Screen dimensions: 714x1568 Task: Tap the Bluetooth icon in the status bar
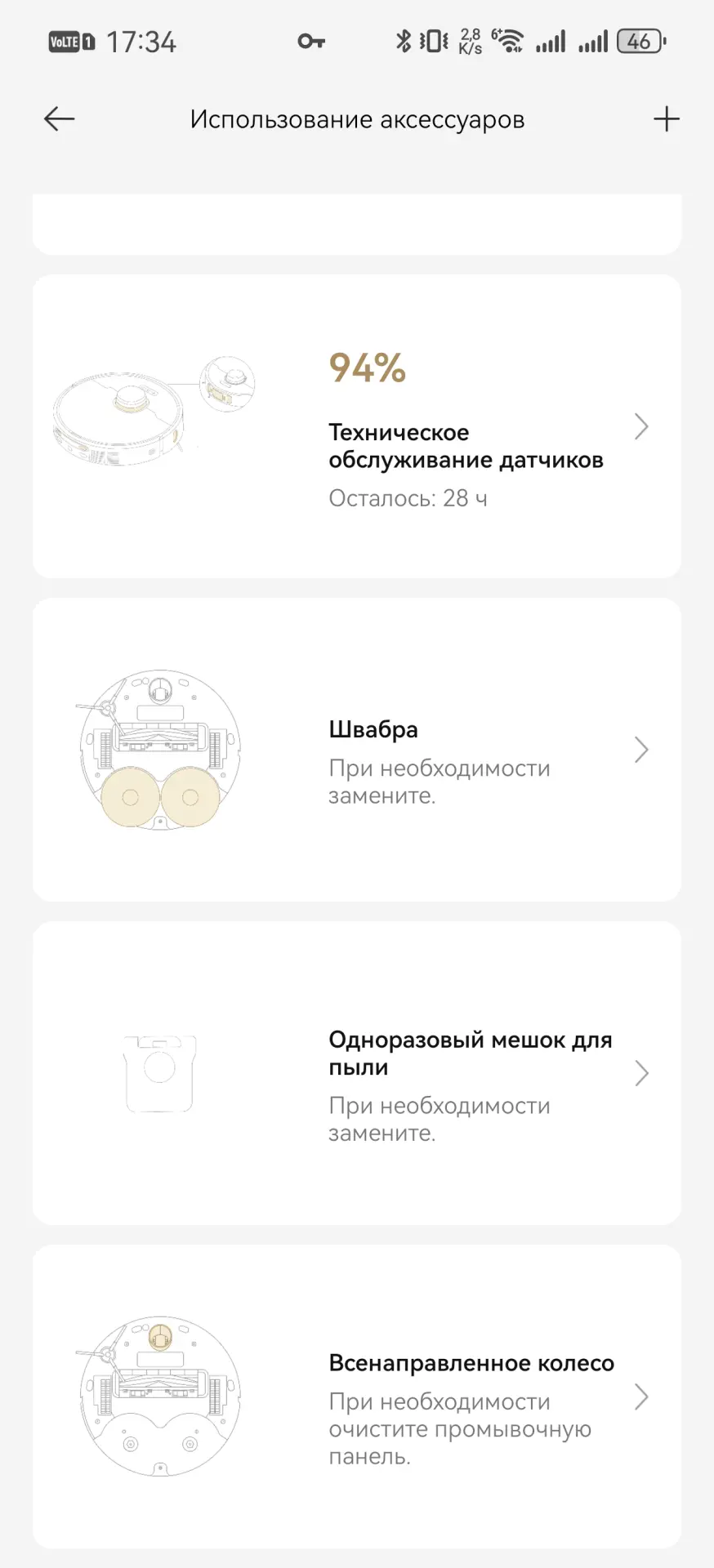(x=402, y=41)
